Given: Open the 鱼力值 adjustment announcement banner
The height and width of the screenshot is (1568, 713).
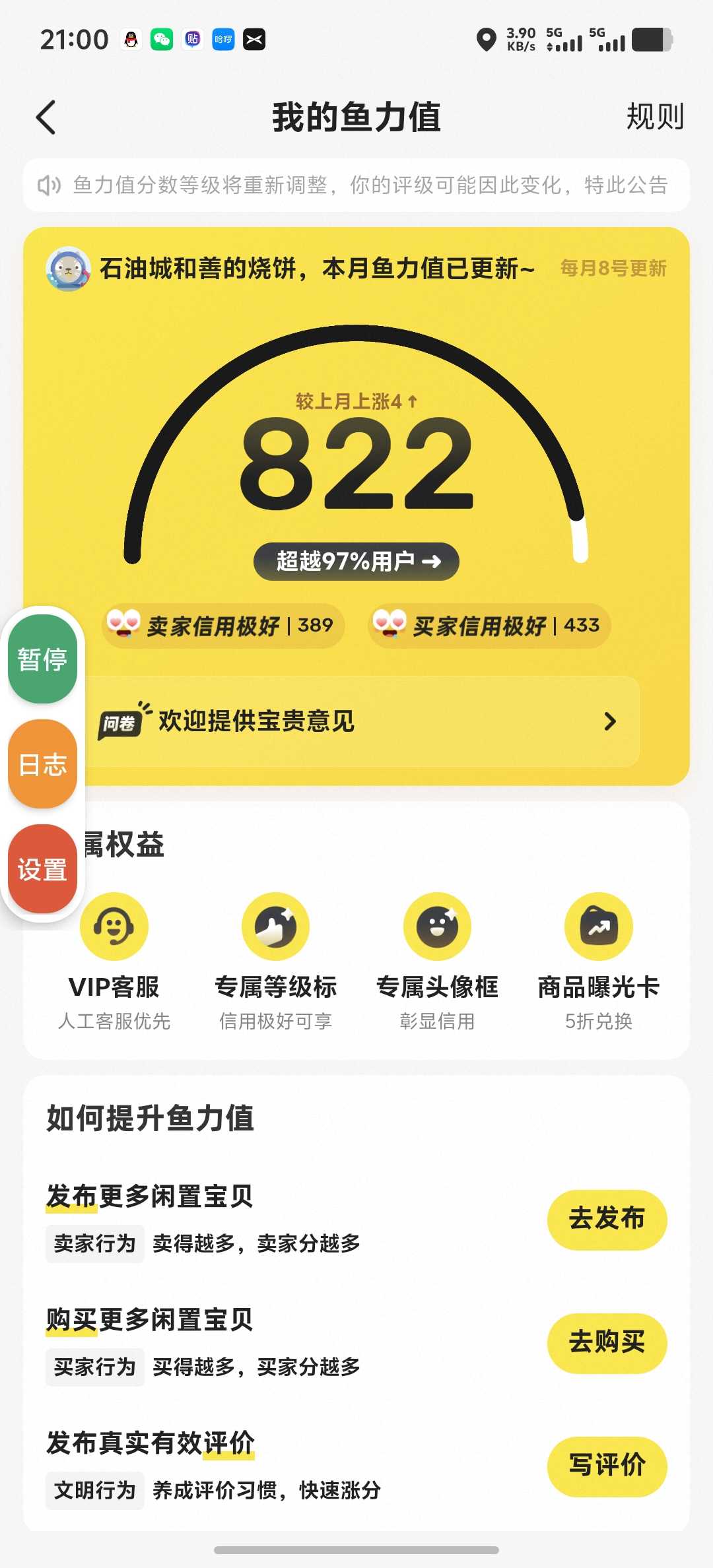Looking at the screenshot, I should 356,185.
